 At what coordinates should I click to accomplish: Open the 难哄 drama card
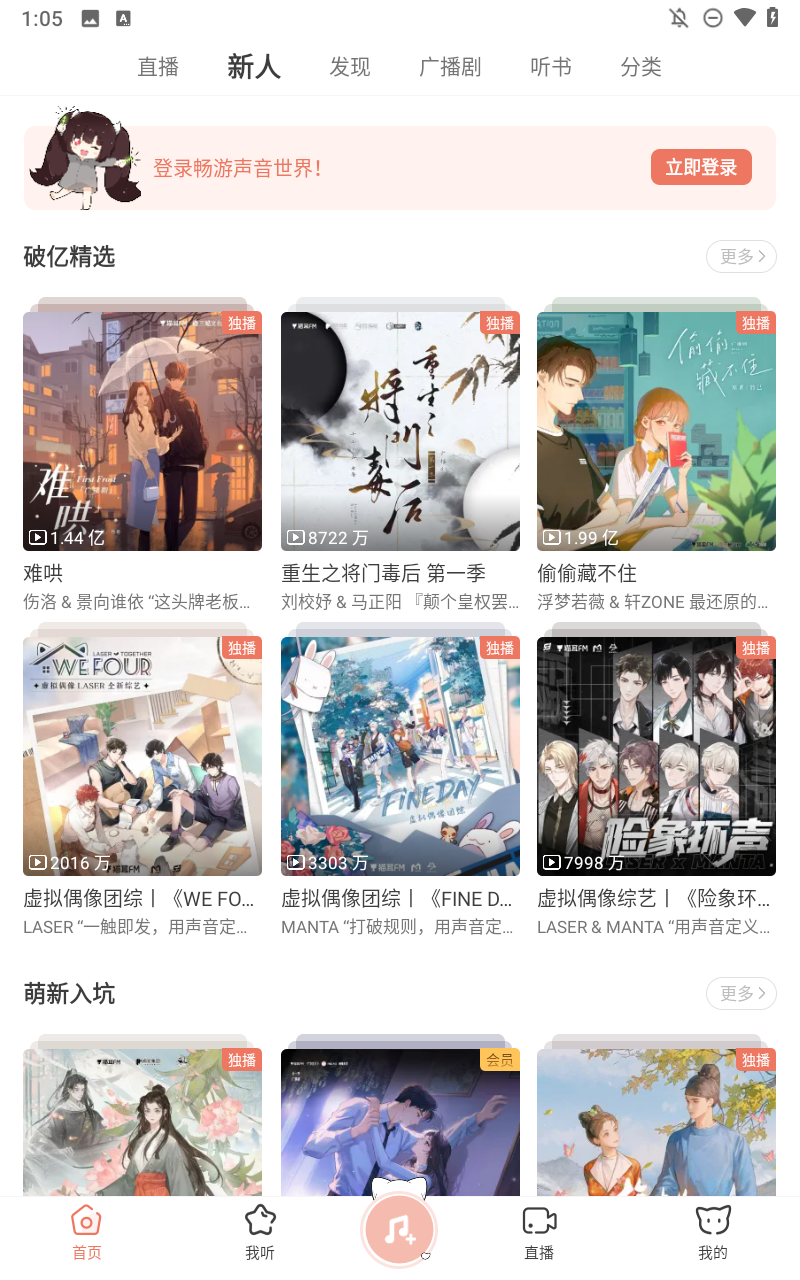[x=142, y=431]
